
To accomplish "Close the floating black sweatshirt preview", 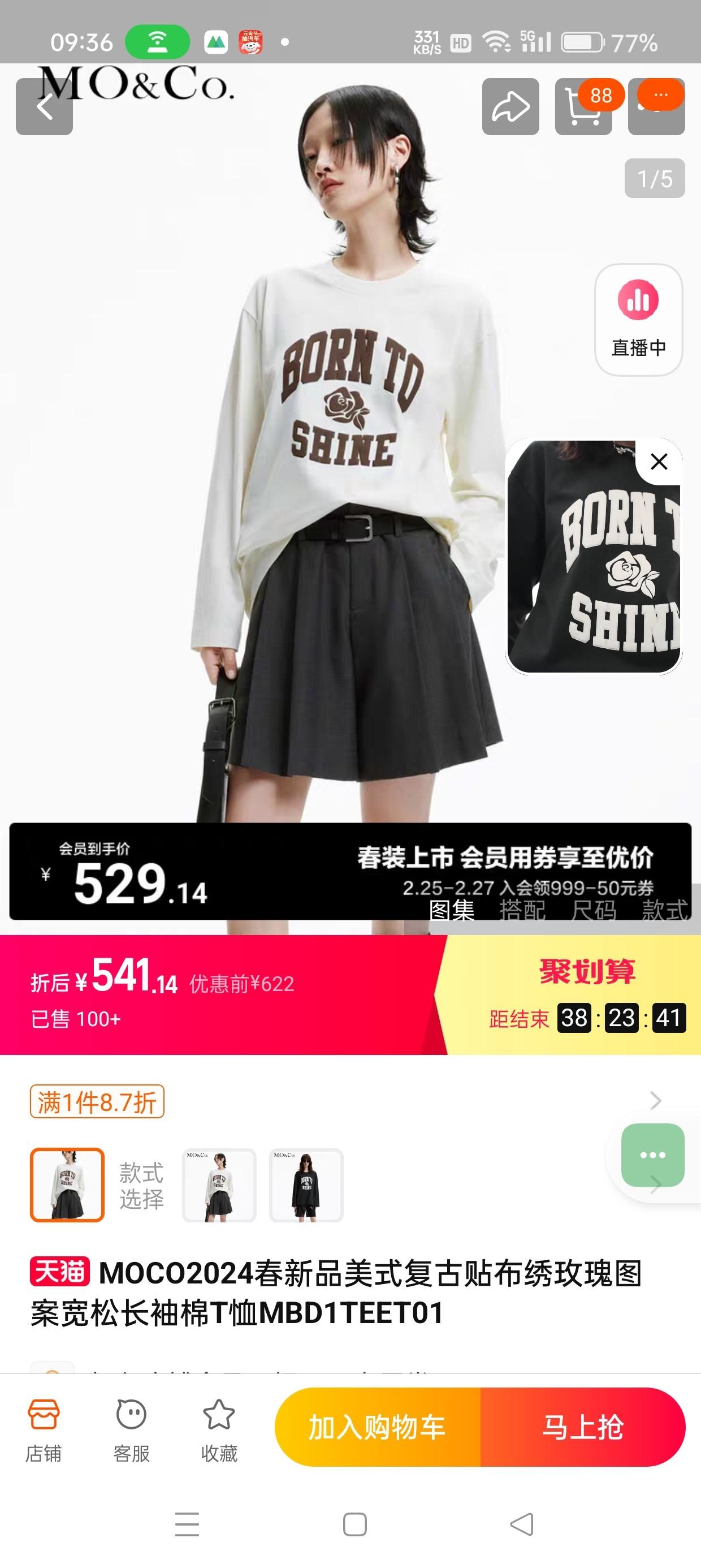I will (x=659, y=462).
